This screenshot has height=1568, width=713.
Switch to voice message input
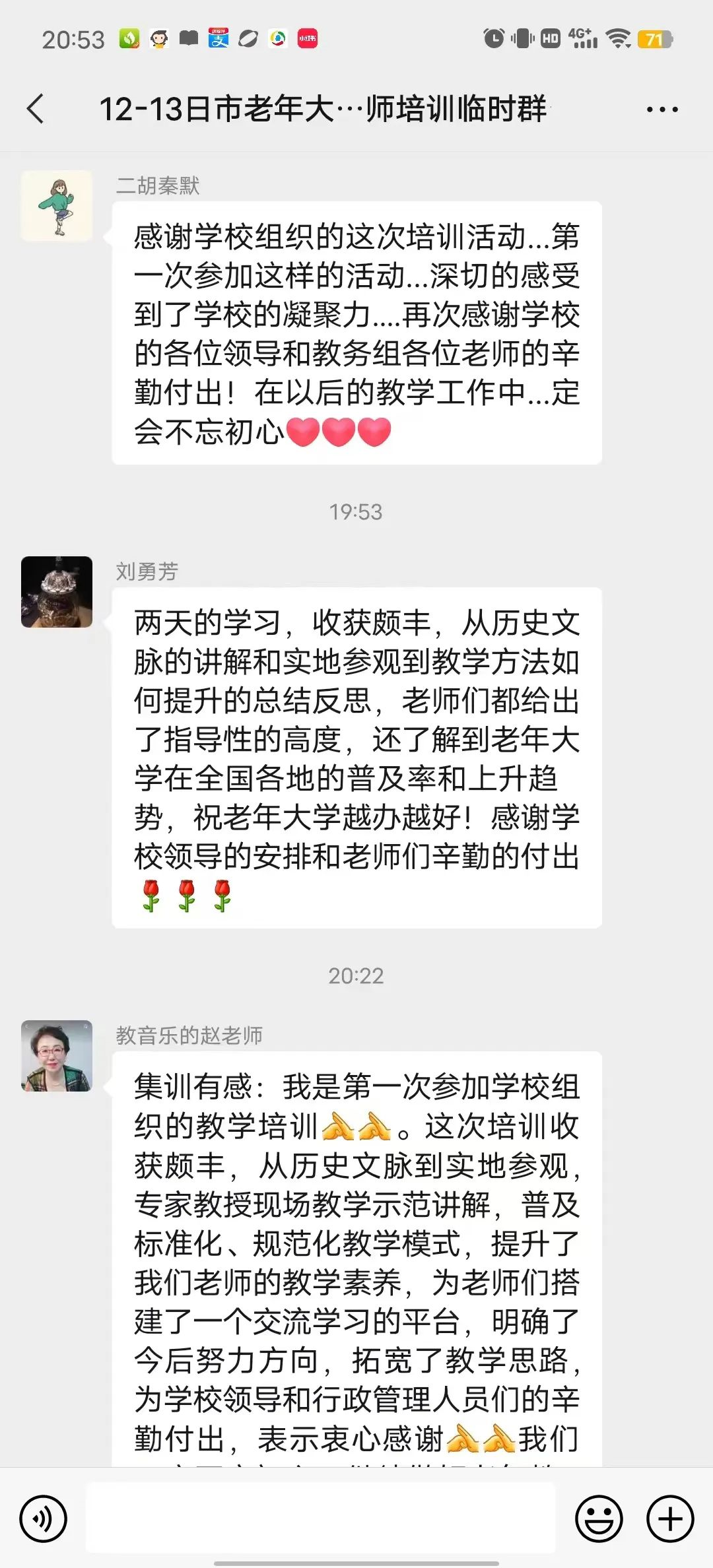coord(44,1519)
